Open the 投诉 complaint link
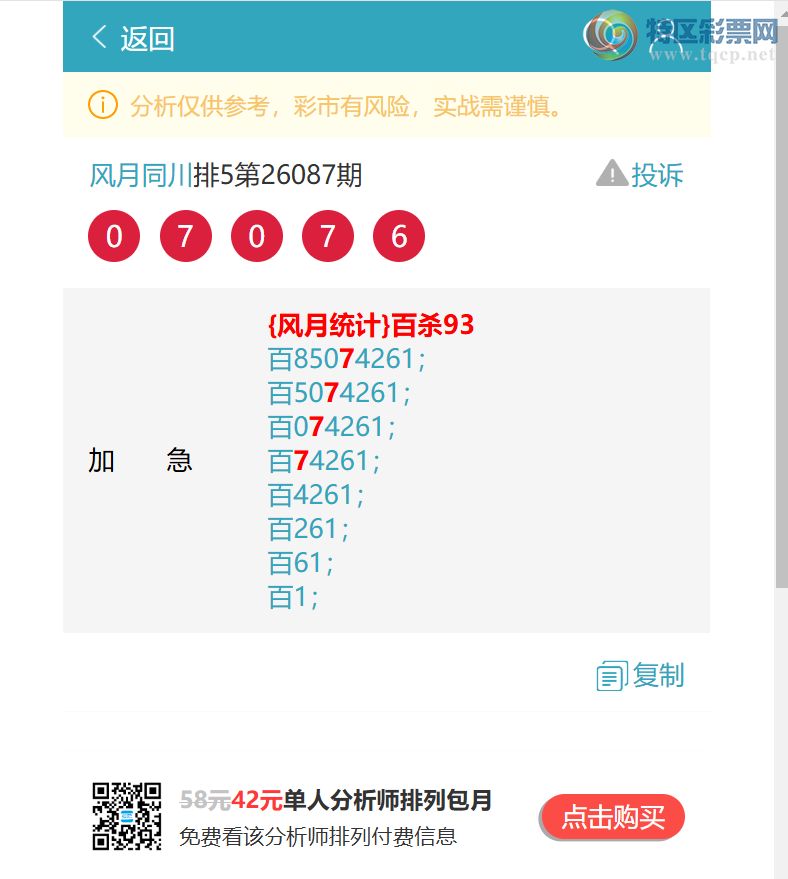Screen dimensions: 788x879 [656, 175]
